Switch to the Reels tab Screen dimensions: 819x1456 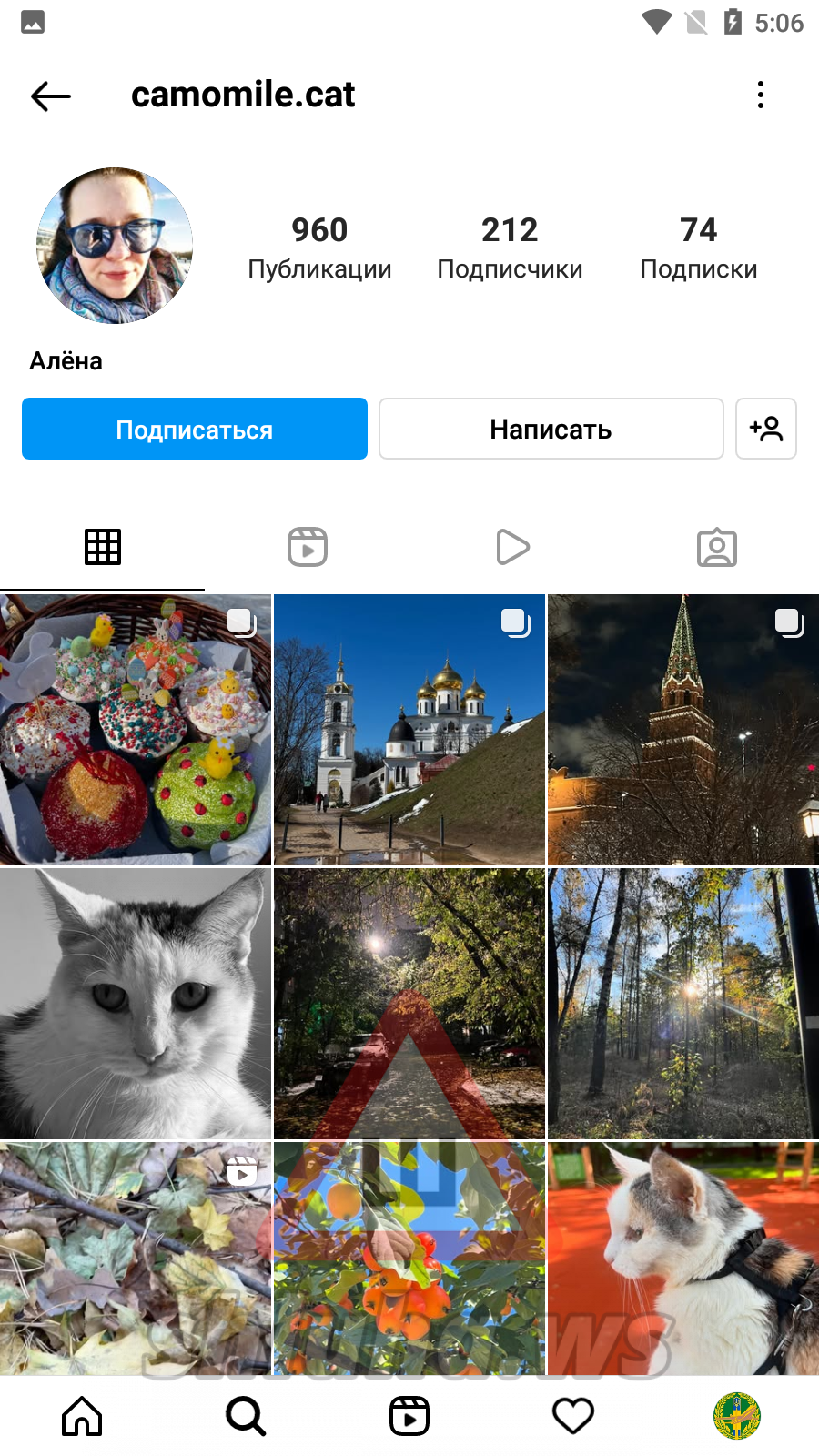click(308, 547)
